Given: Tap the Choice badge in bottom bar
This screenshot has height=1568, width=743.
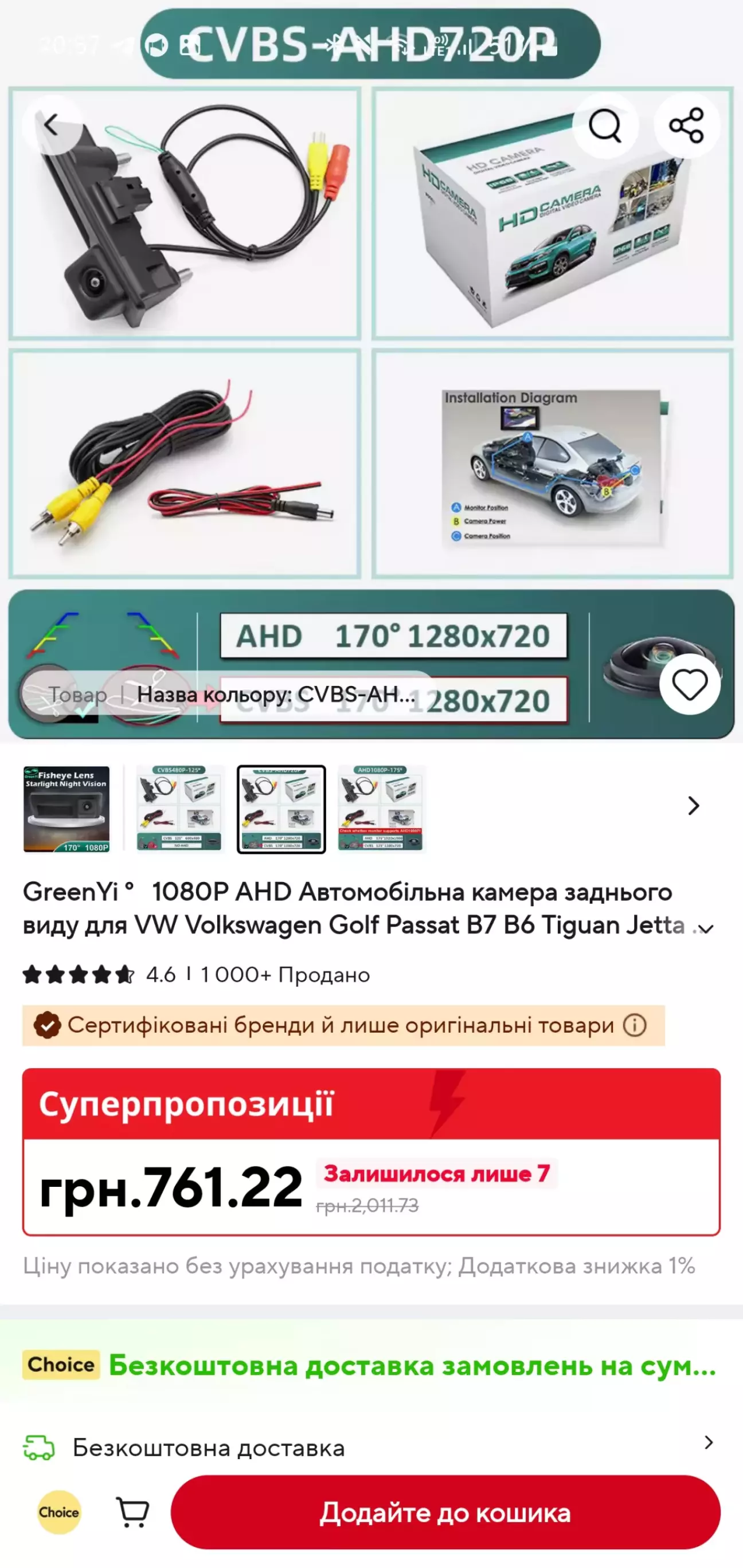Looking at the screenshot, I should tap(59, 1512).
